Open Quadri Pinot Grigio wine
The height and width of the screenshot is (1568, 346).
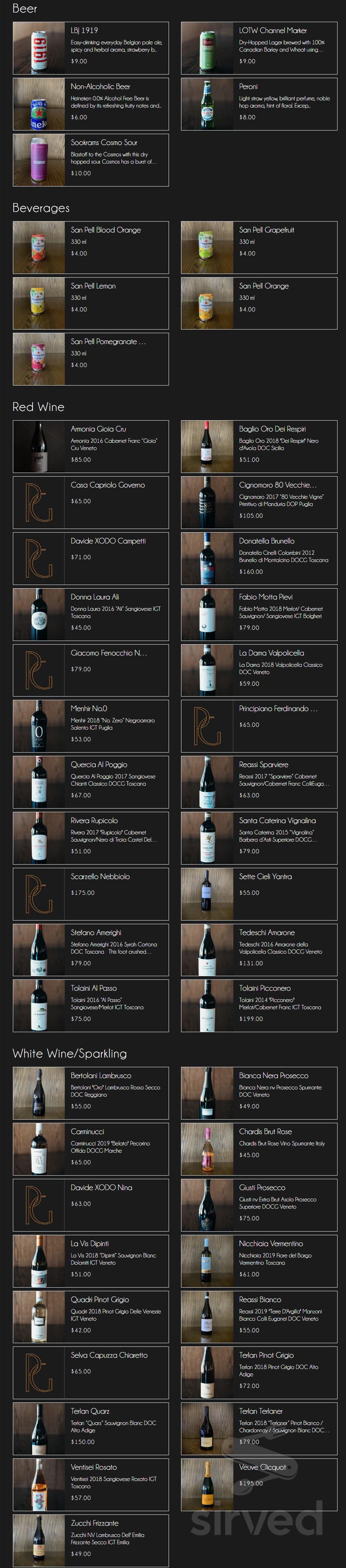pos(91,1317)
